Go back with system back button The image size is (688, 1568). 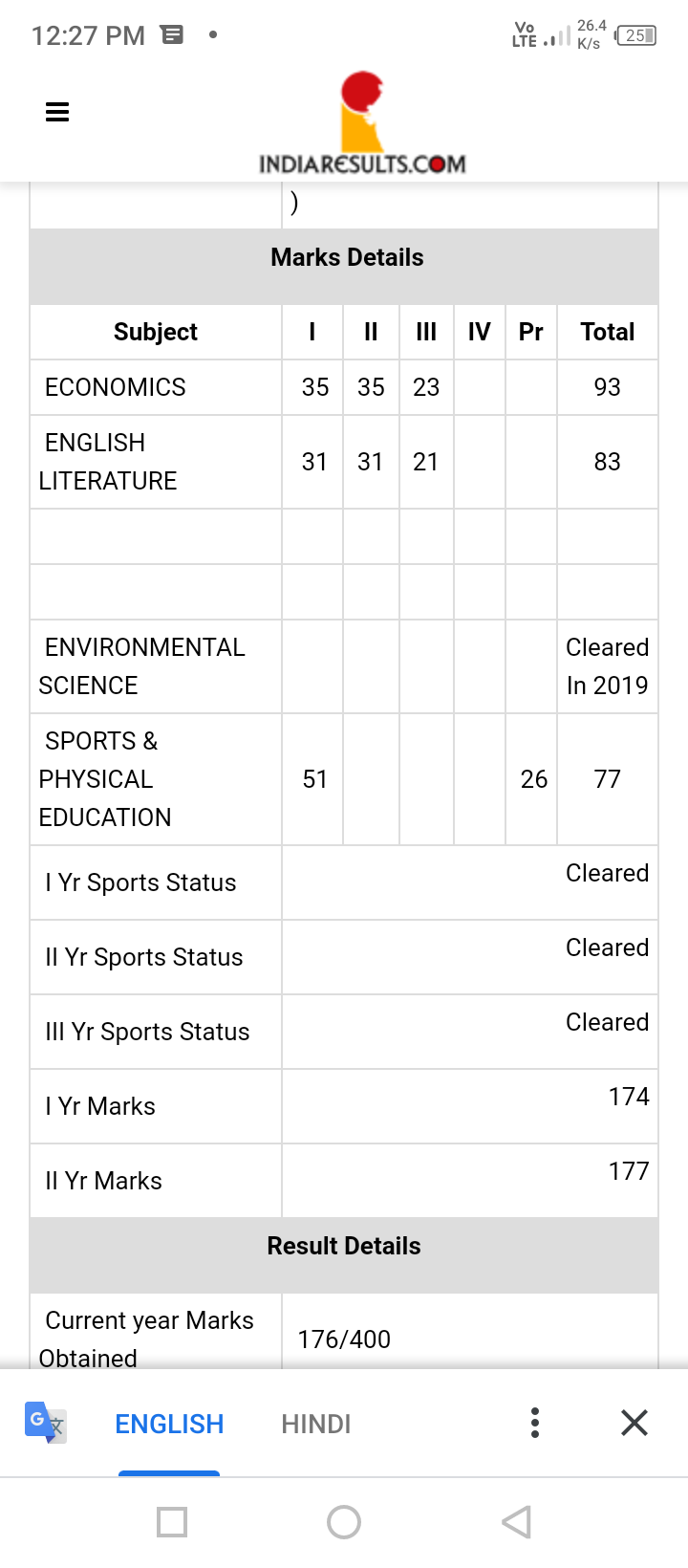pos(516,1522)
